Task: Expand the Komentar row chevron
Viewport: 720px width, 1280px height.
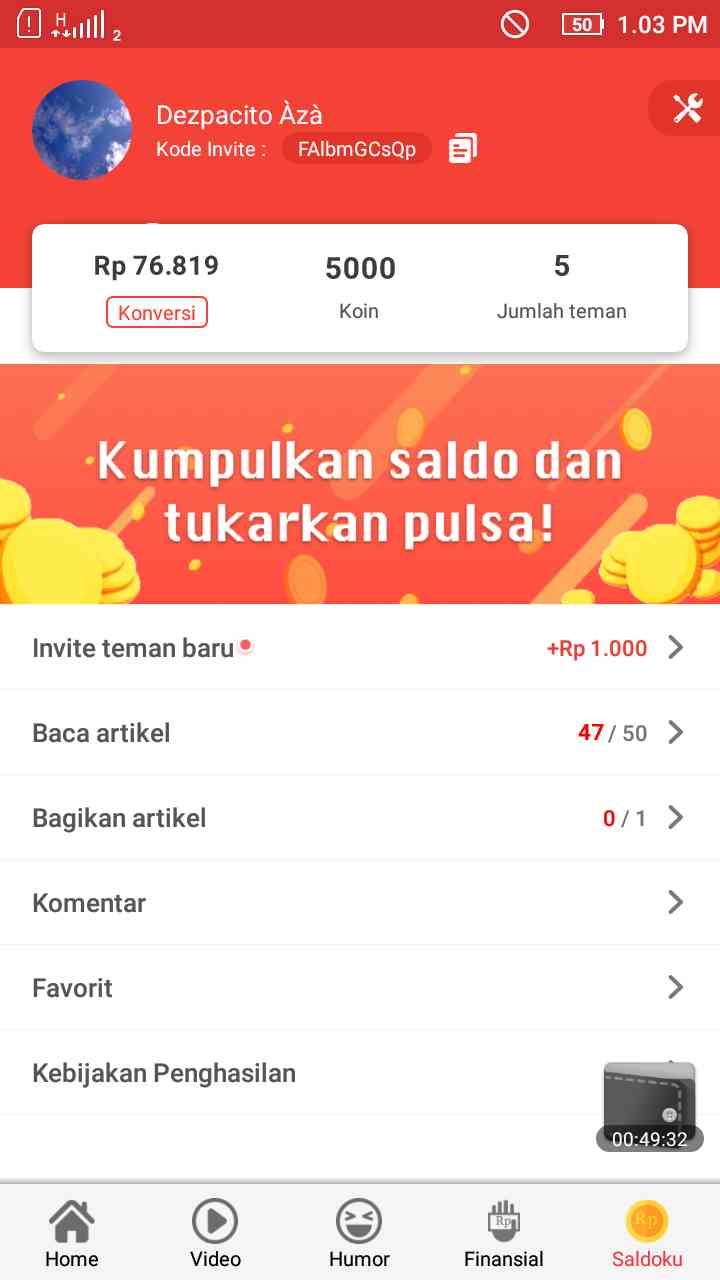Action: 676,902
